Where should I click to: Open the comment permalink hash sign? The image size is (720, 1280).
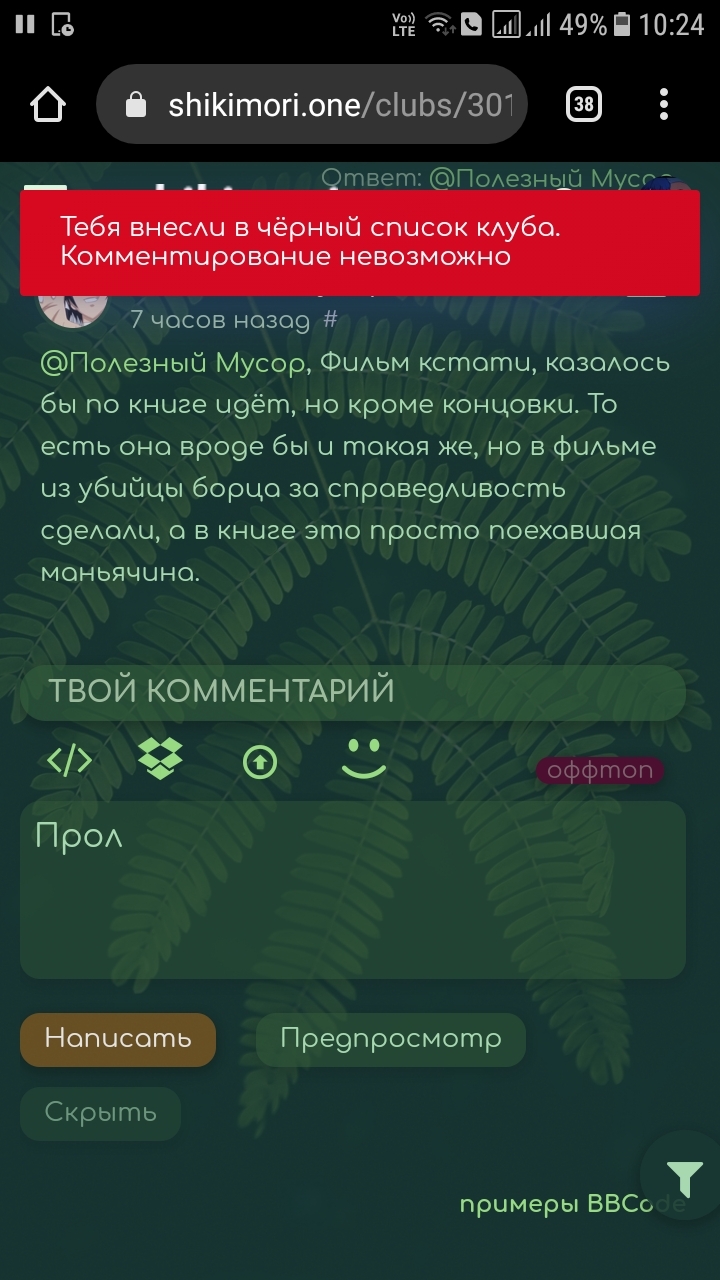331,320
